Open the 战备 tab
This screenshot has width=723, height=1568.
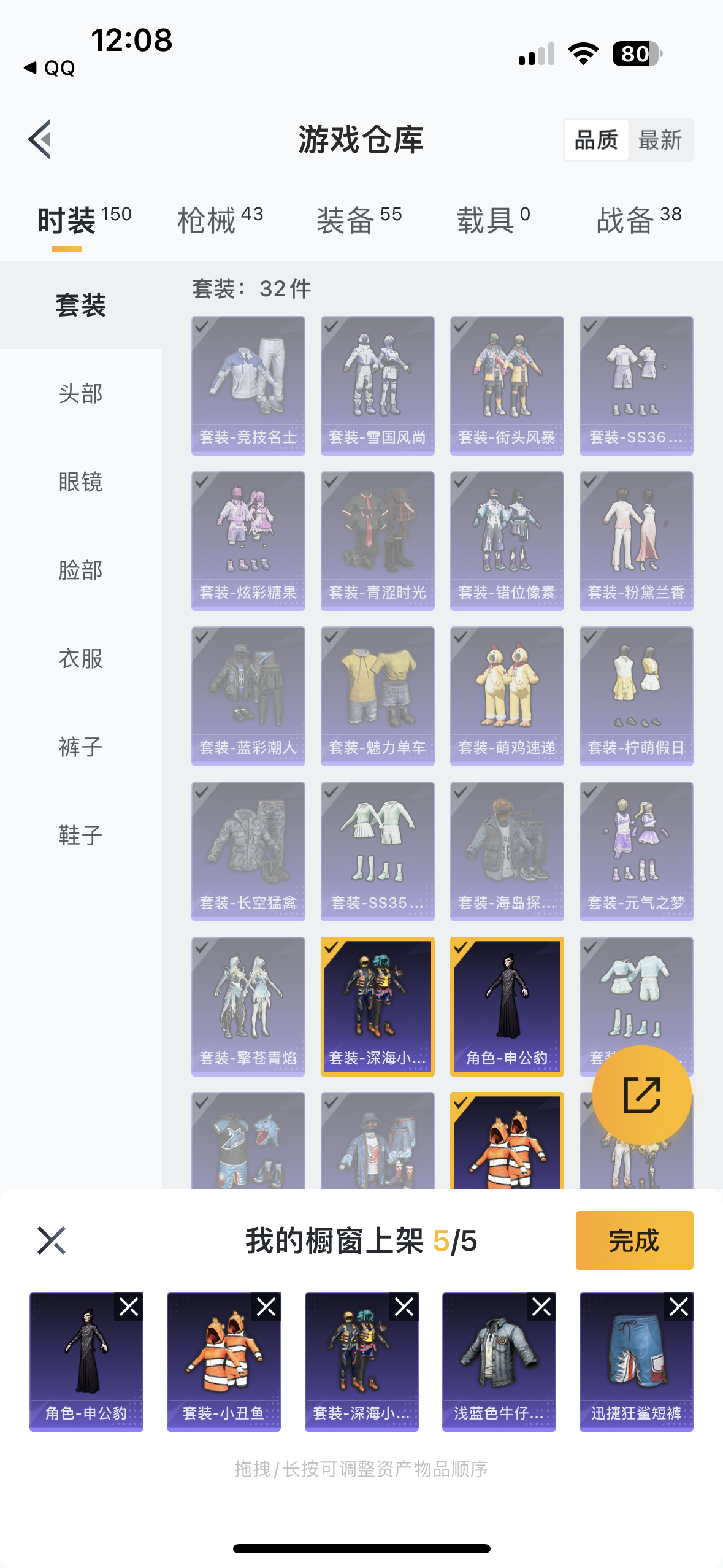click(x=639, y=220)
